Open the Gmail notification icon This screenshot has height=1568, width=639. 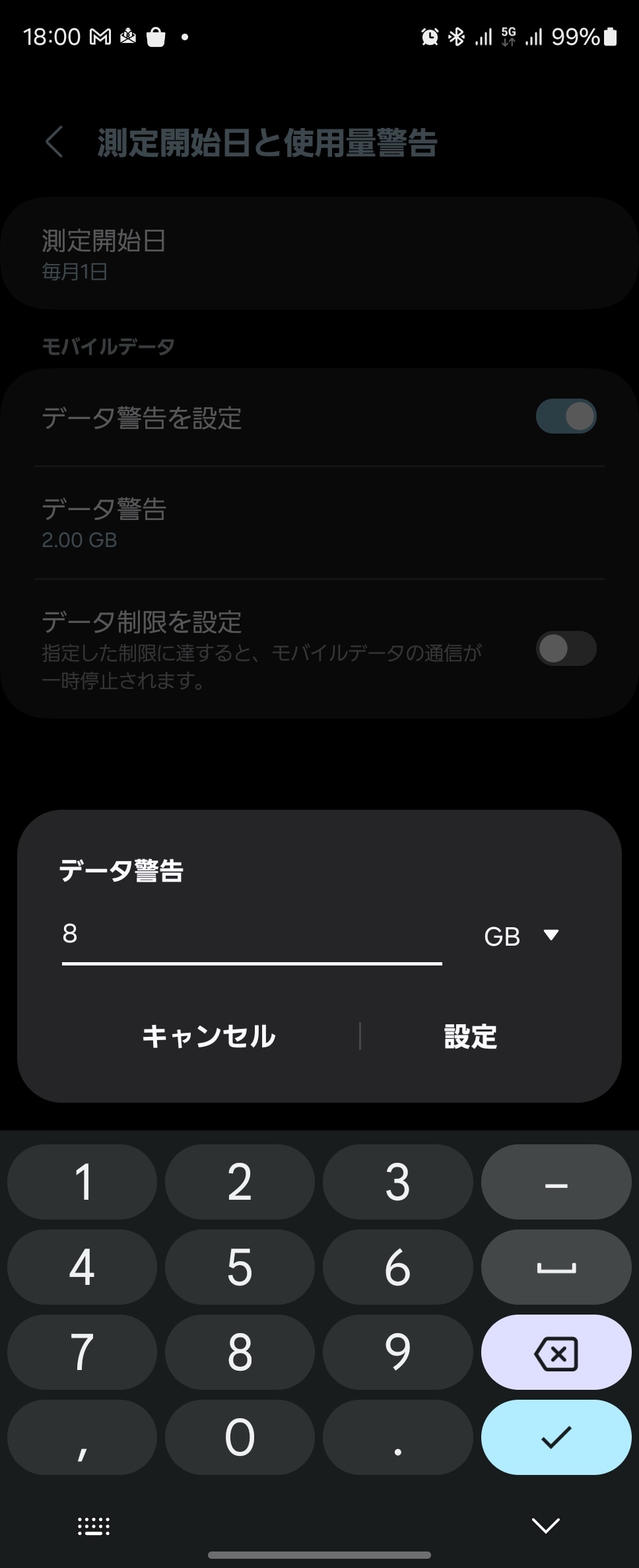coord(100,36)
